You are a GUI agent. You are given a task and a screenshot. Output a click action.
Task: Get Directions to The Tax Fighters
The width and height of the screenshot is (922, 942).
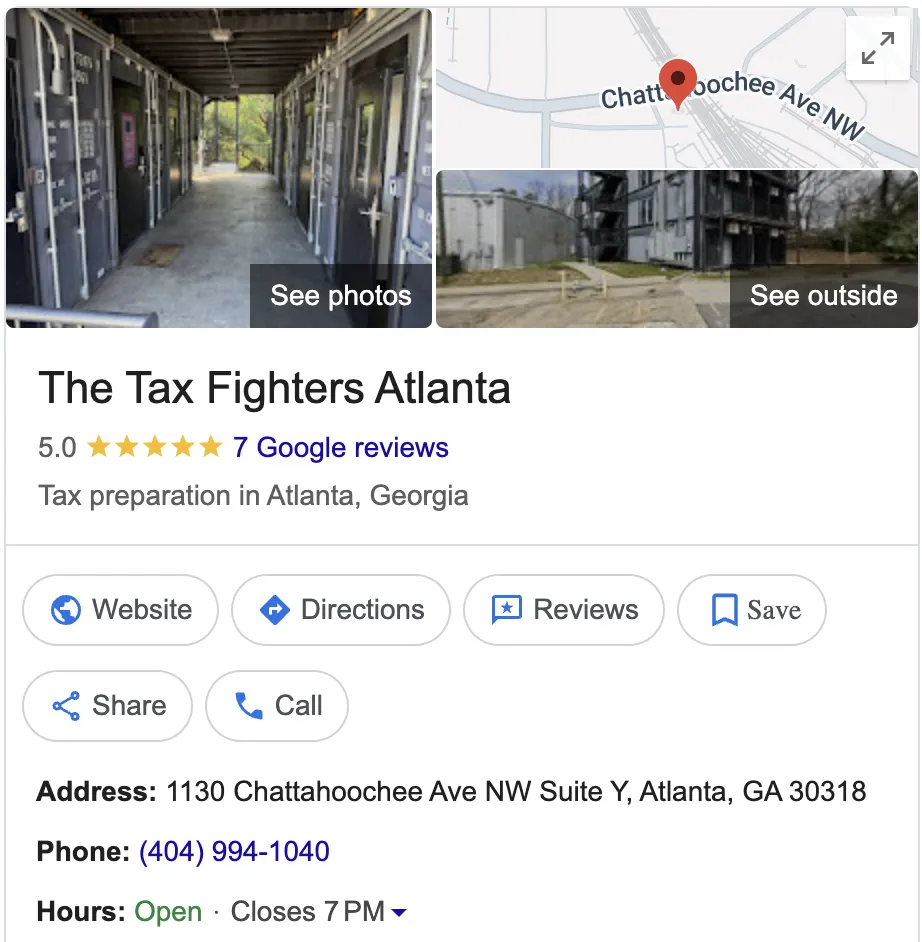341,610
